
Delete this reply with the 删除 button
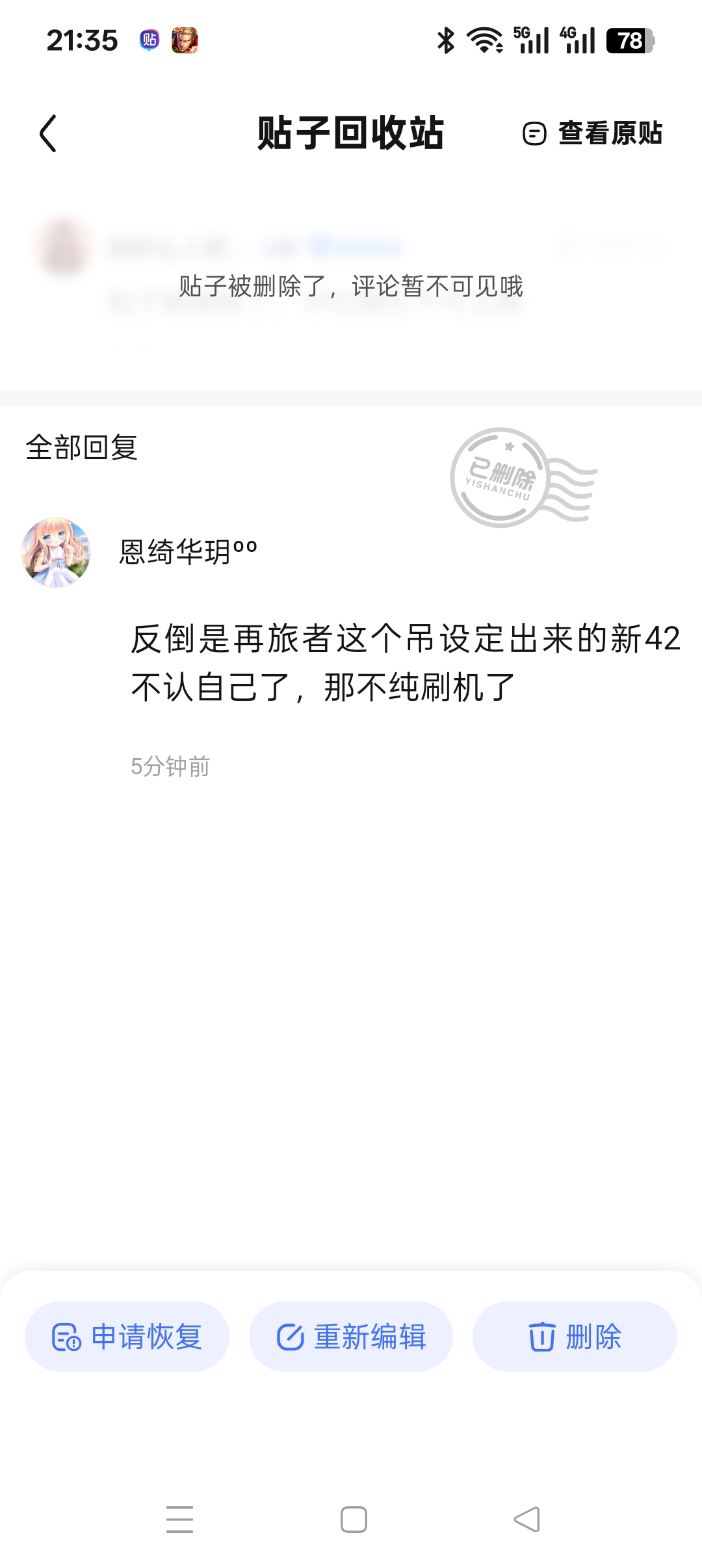[x=575, y=1337]
